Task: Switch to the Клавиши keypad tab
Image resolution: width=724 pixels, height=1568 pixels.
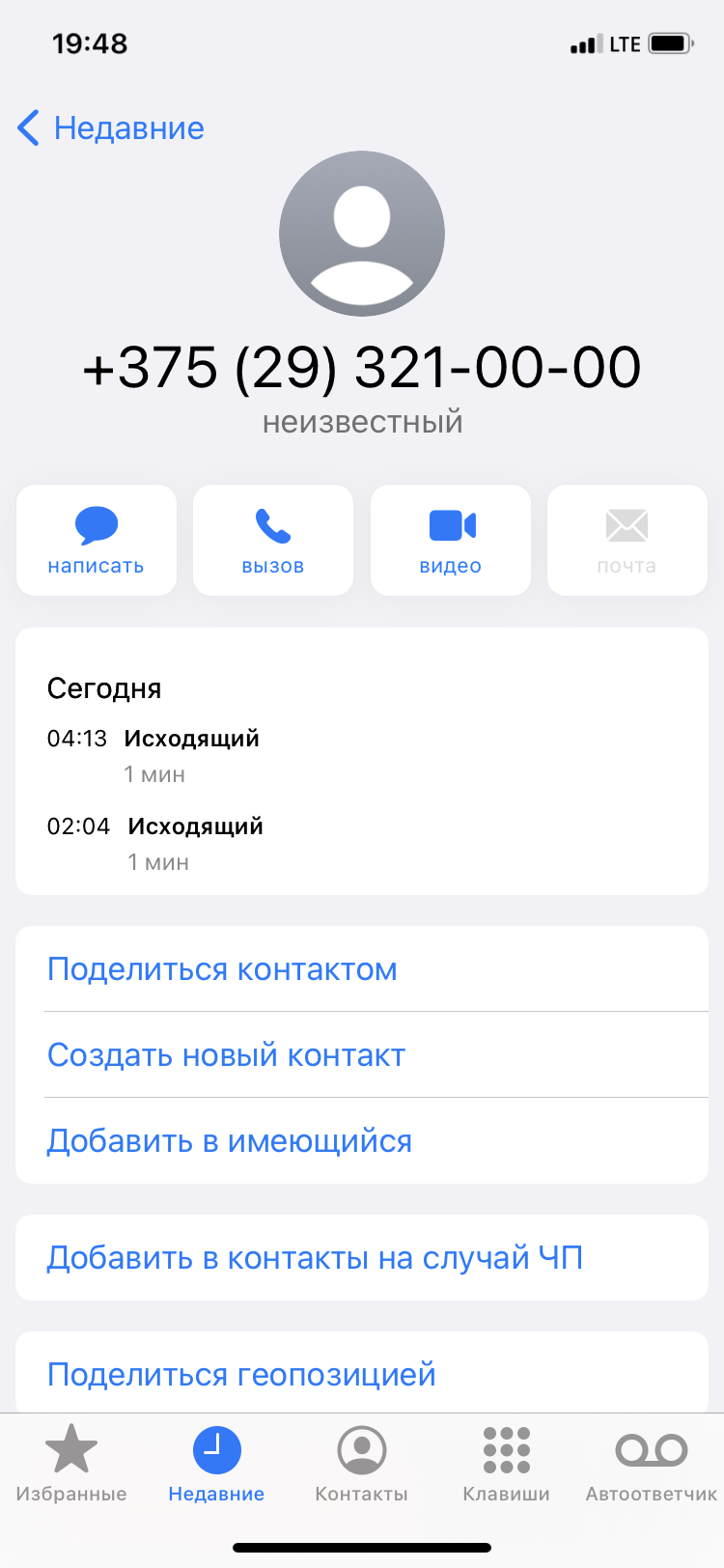Action: point(507,1464)
